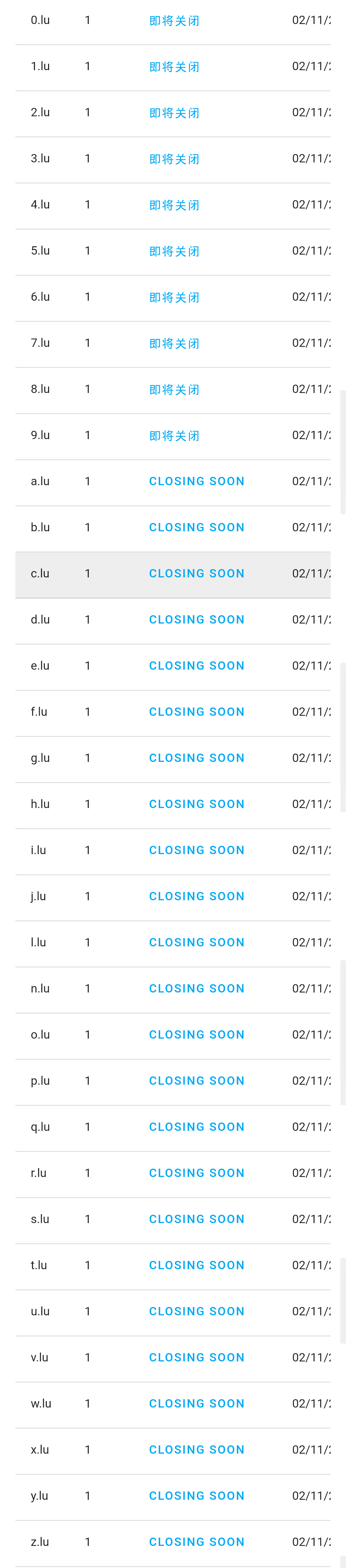Open the u.lu domain row

pyautogui.click(x=40, y=1312)
